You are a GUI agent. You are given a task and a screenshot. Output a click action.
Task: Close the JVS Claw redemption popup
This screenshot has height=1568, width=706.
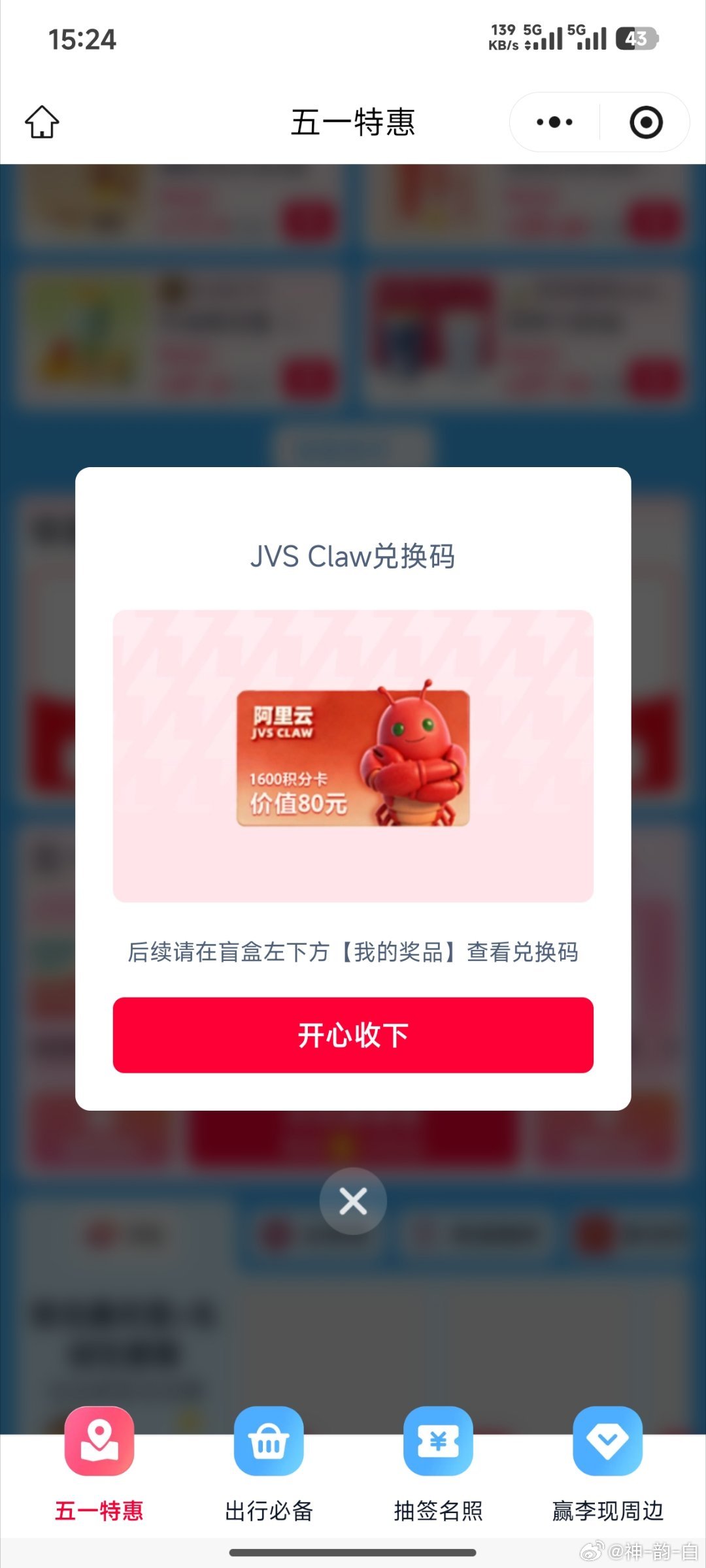point(353,1201)
